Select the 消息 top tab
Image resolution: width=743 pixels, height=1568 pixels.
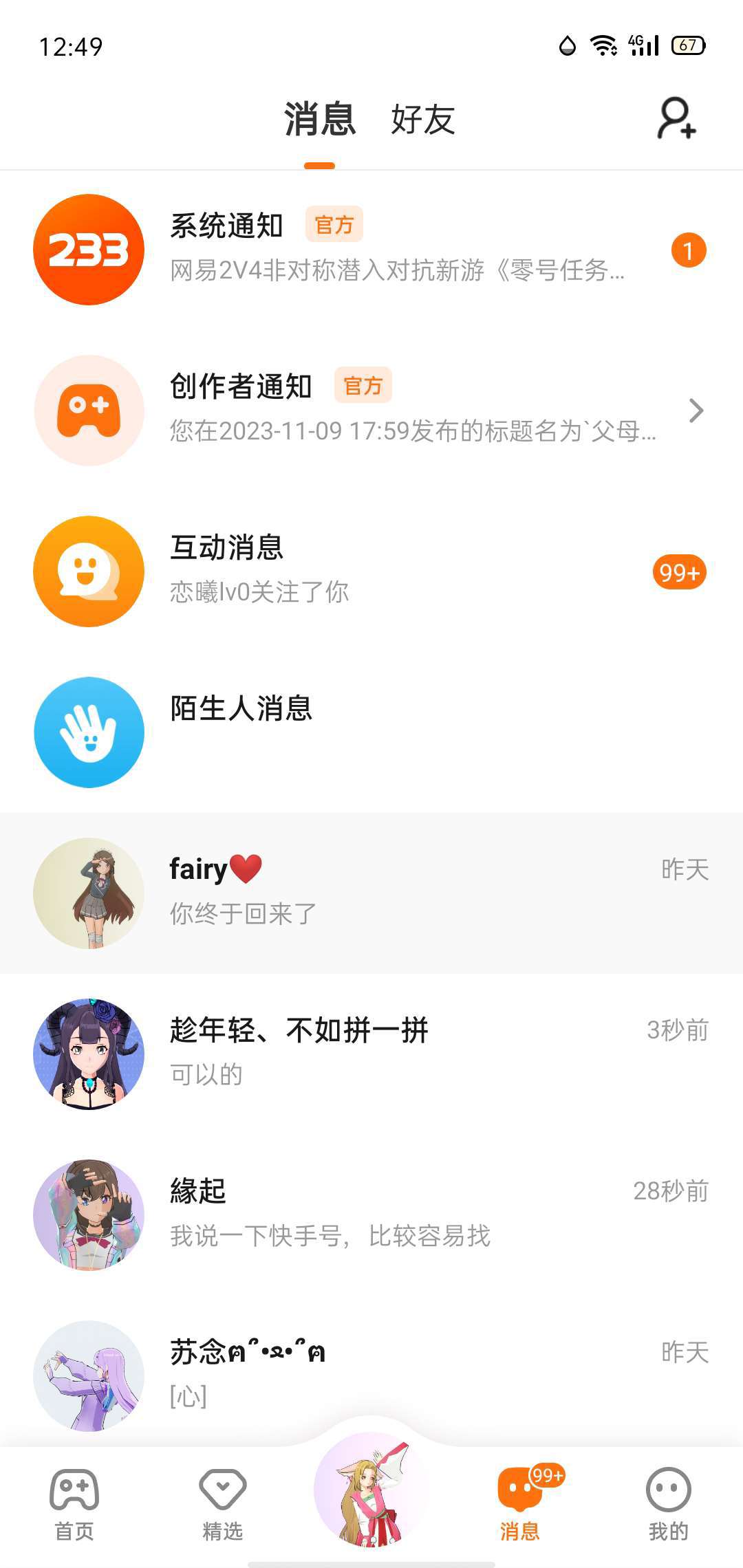[x=320, y=120]
